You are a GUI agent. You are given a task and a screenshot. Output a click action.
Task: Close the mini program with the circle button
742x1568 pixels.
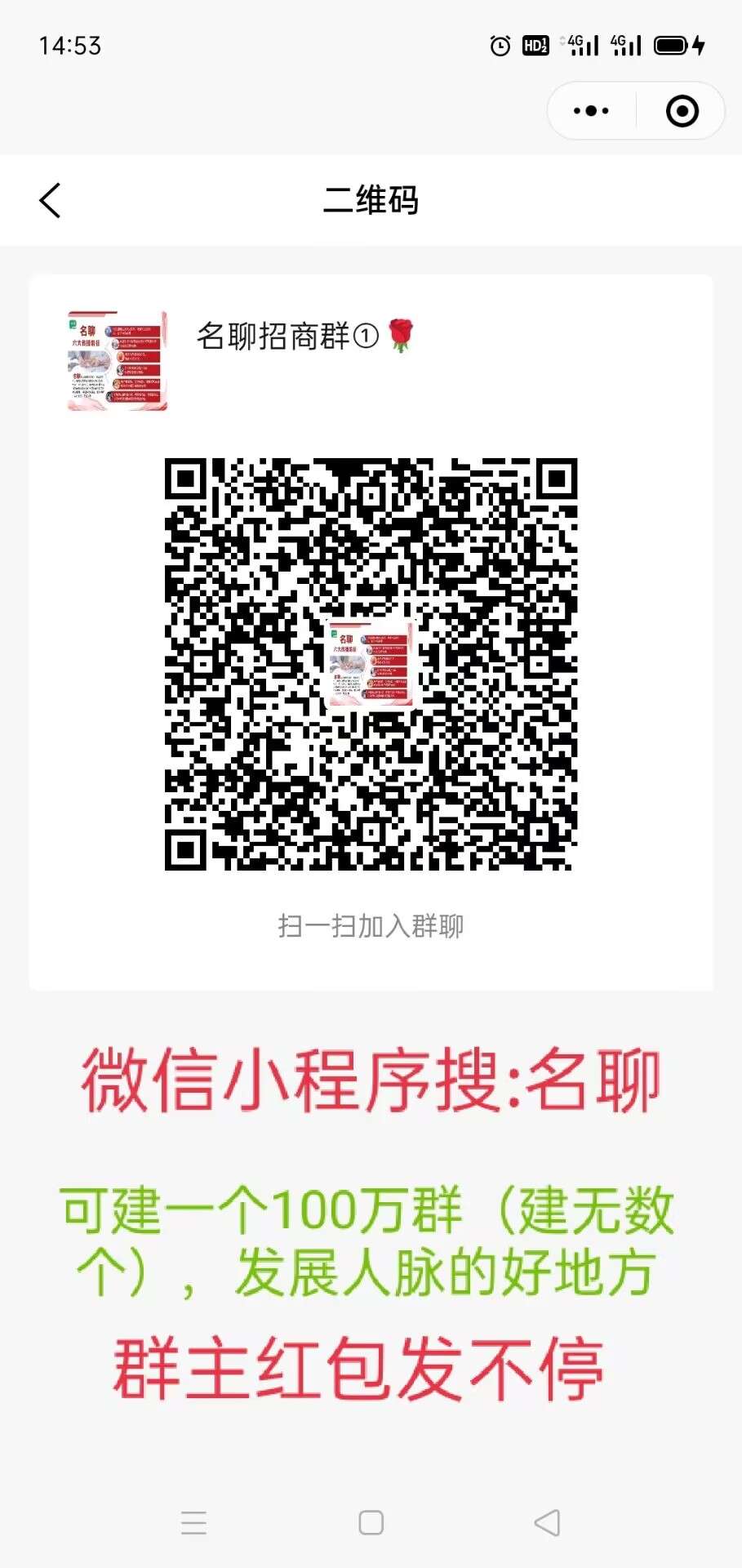coord(682,111)
